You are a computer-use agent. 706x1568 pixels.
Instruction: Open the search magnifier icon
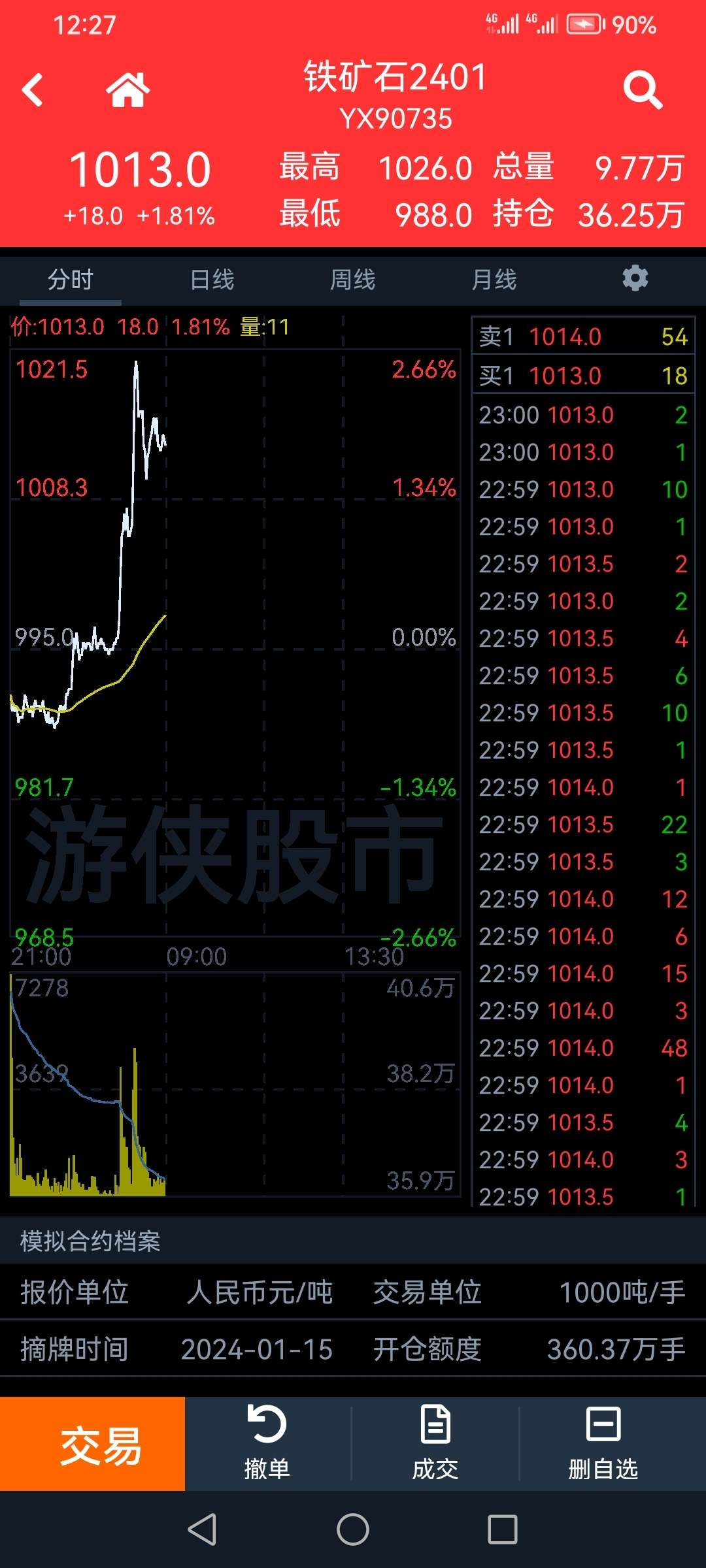[x=643, y=90]
